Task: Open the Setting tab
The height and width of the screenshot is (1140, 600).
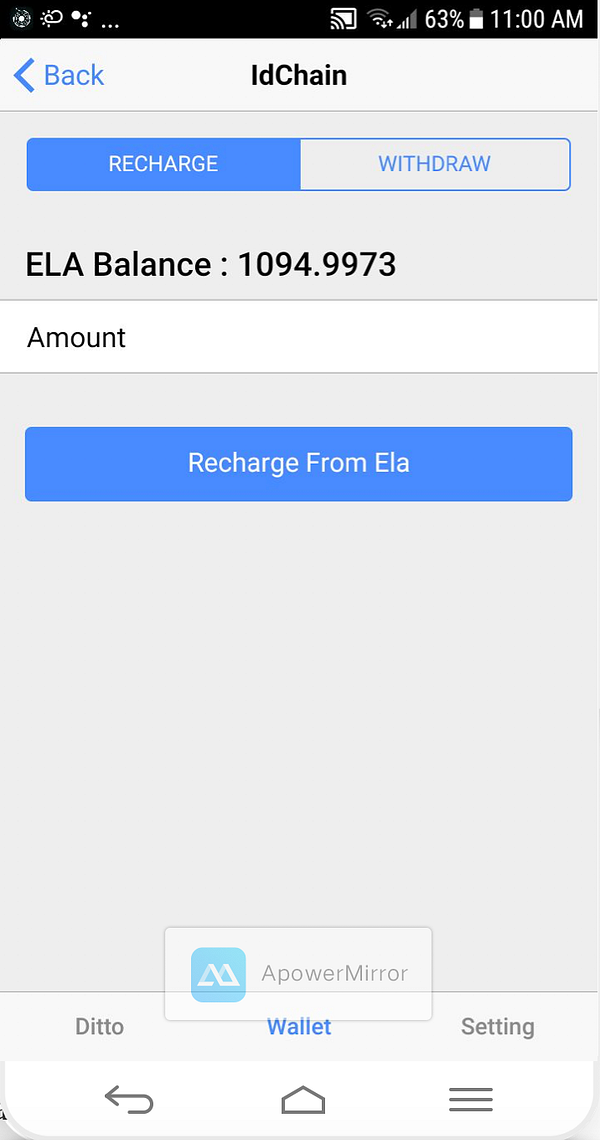Action: 497,1026
